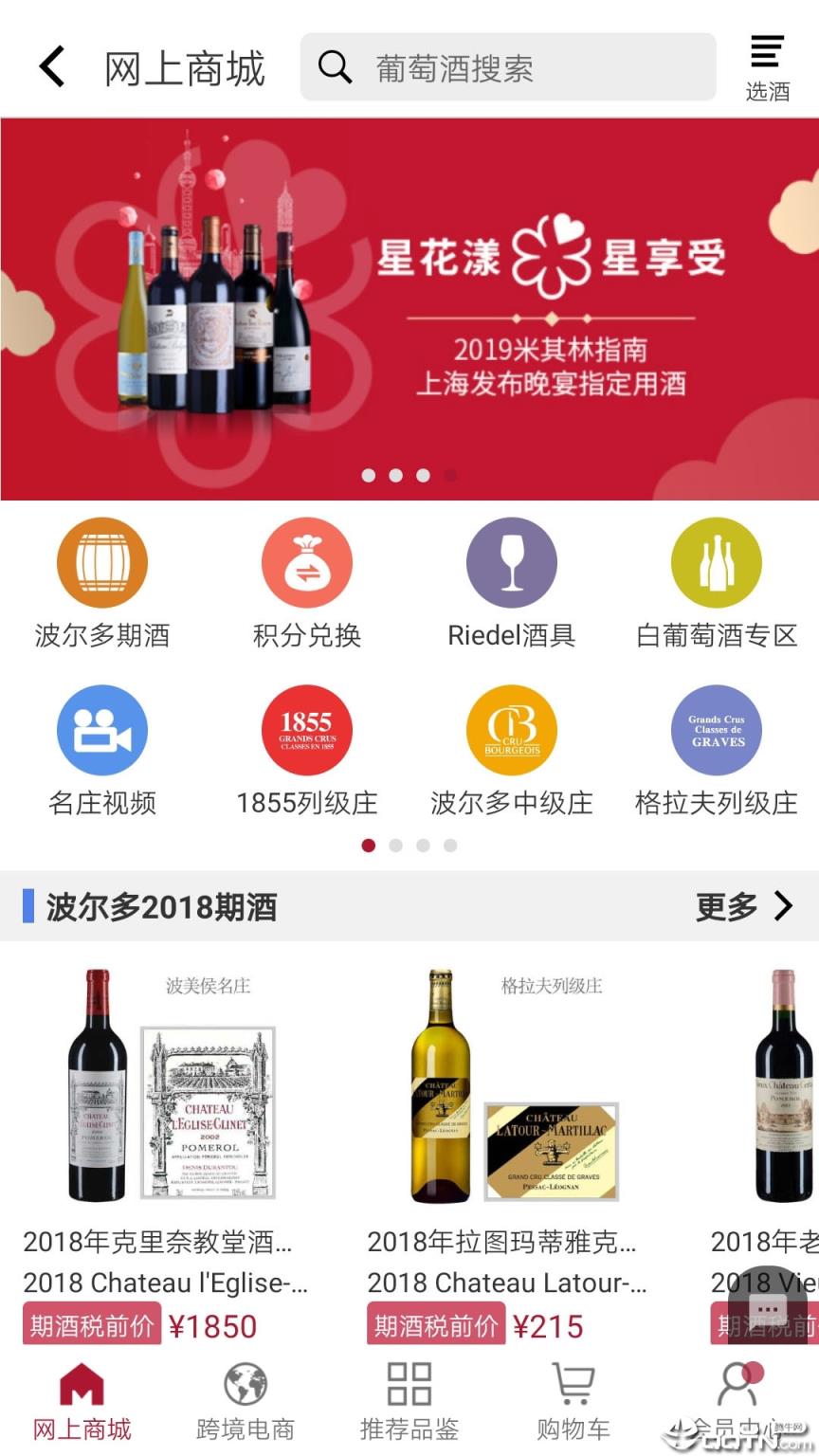819x1456 pixels.
Task: Open the 波尔多中级庄 Cru Bourgeois icon
Action: click(511, 730)
